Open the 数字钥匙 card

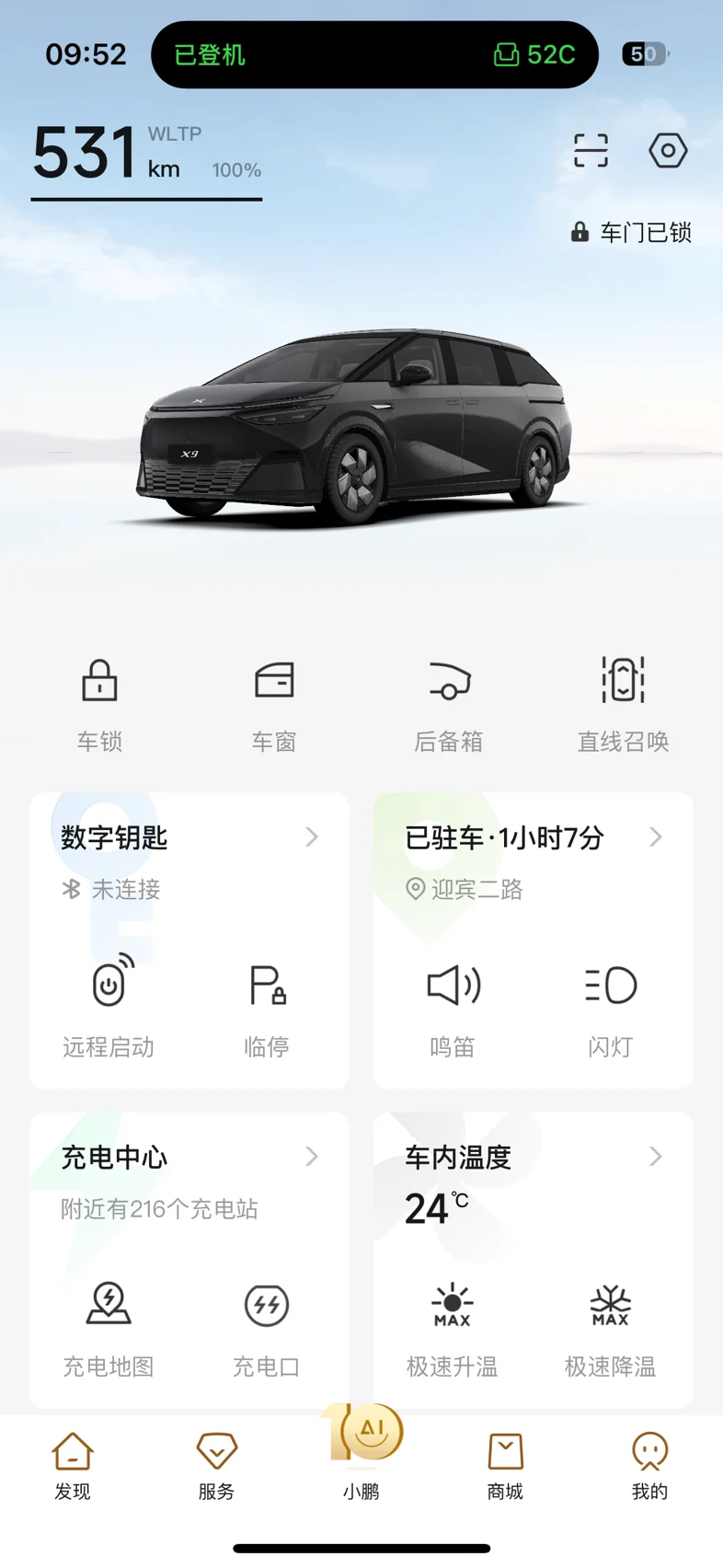(189, 837)
